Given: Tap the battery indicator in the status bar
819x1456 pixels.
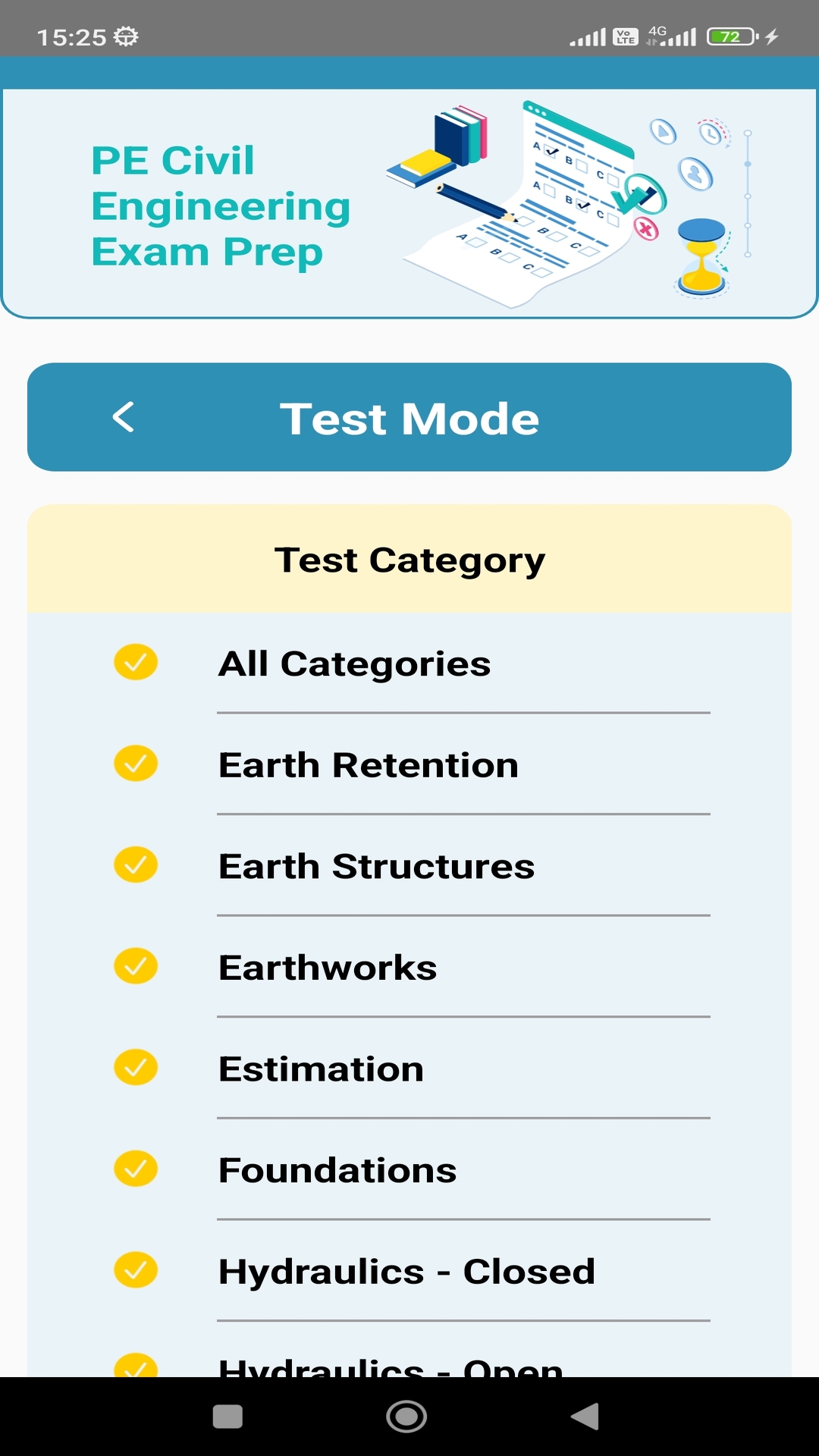Looking at the screenshot, I should click(730, 33).
